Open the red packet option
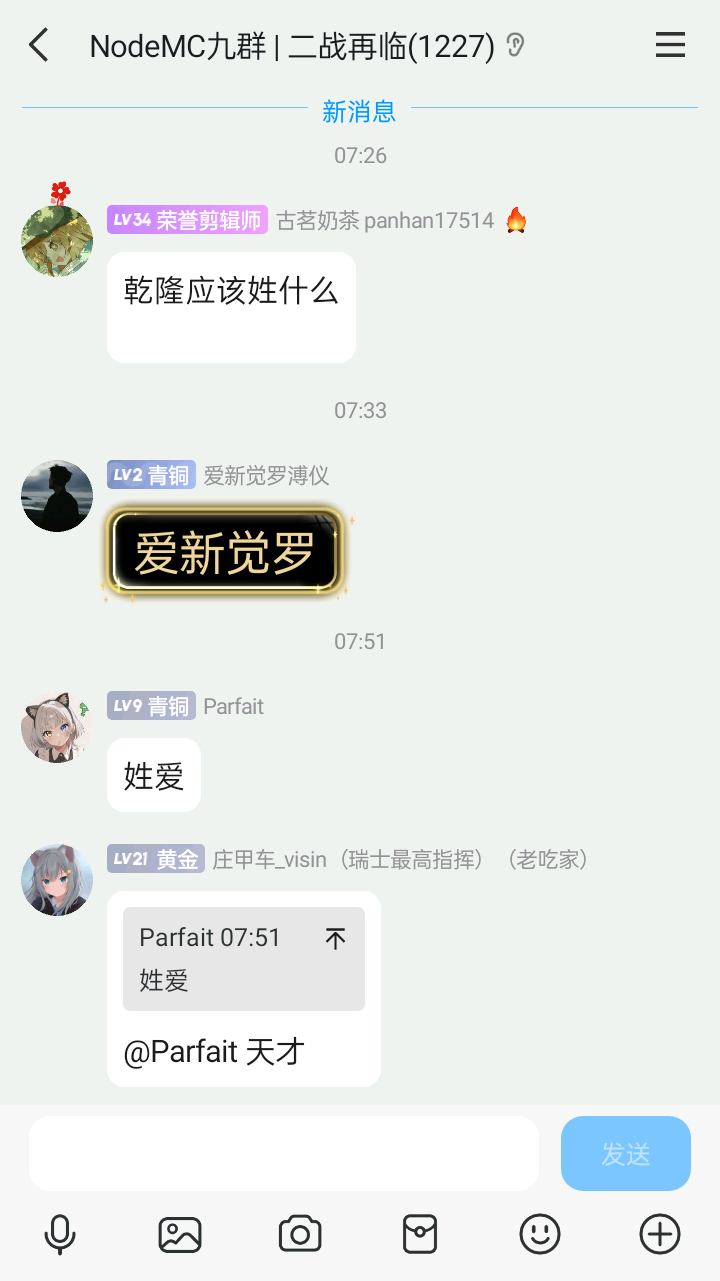The height and width of the screenshot is (1281, 720). click(420, 1235)
